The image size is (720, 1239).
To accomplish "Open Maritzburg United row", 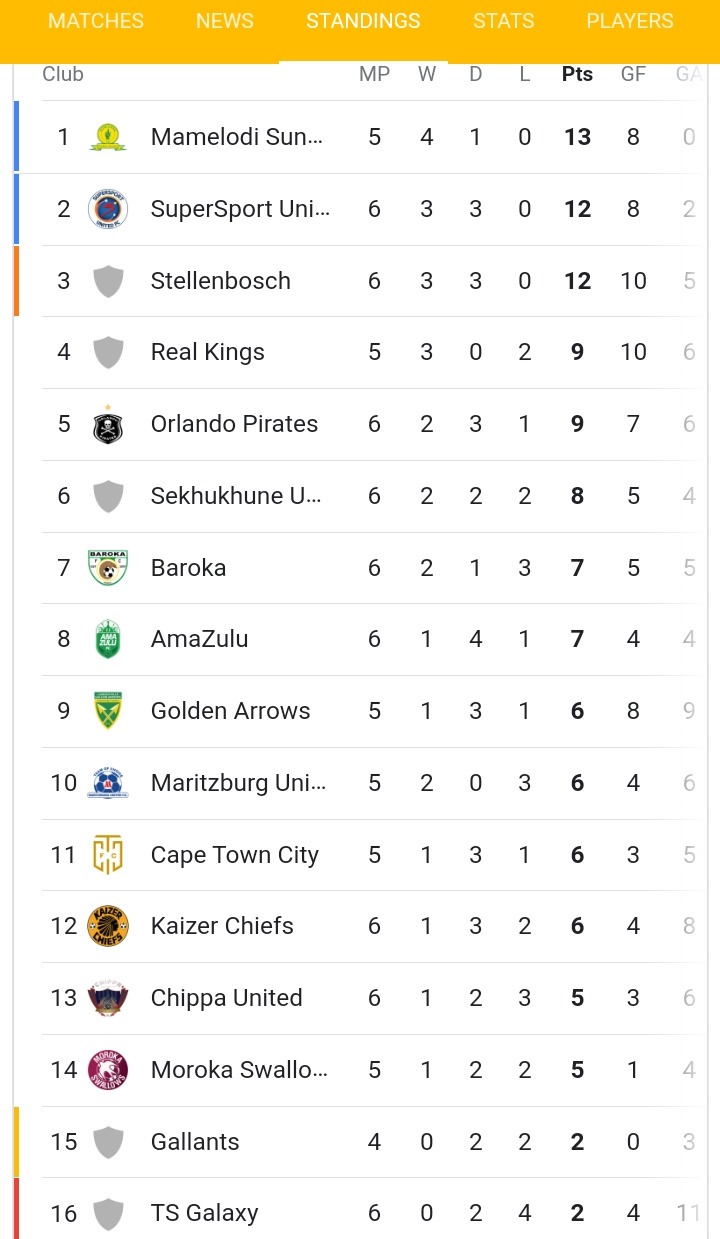I will [360, 783].
